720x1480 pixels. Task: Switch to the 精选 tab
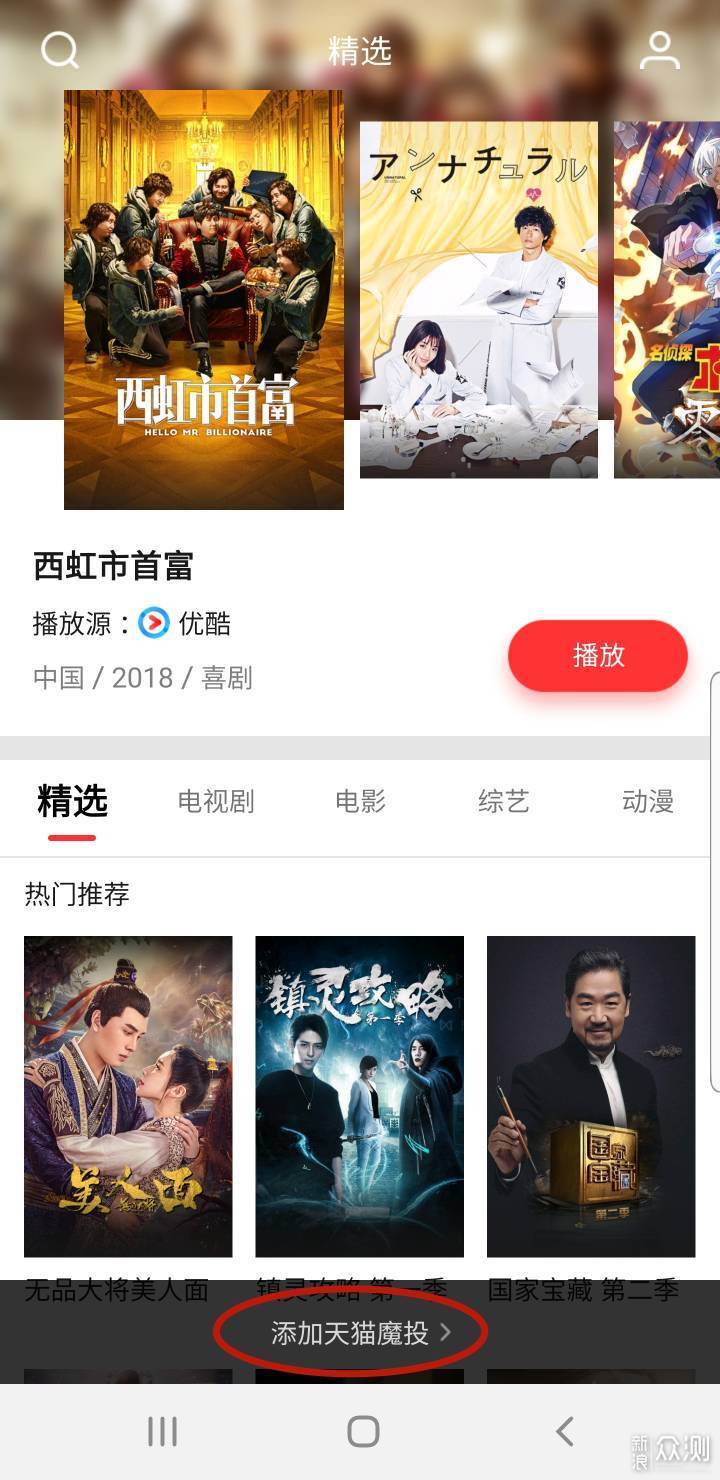pyautogui.click(x=72, y=802)
